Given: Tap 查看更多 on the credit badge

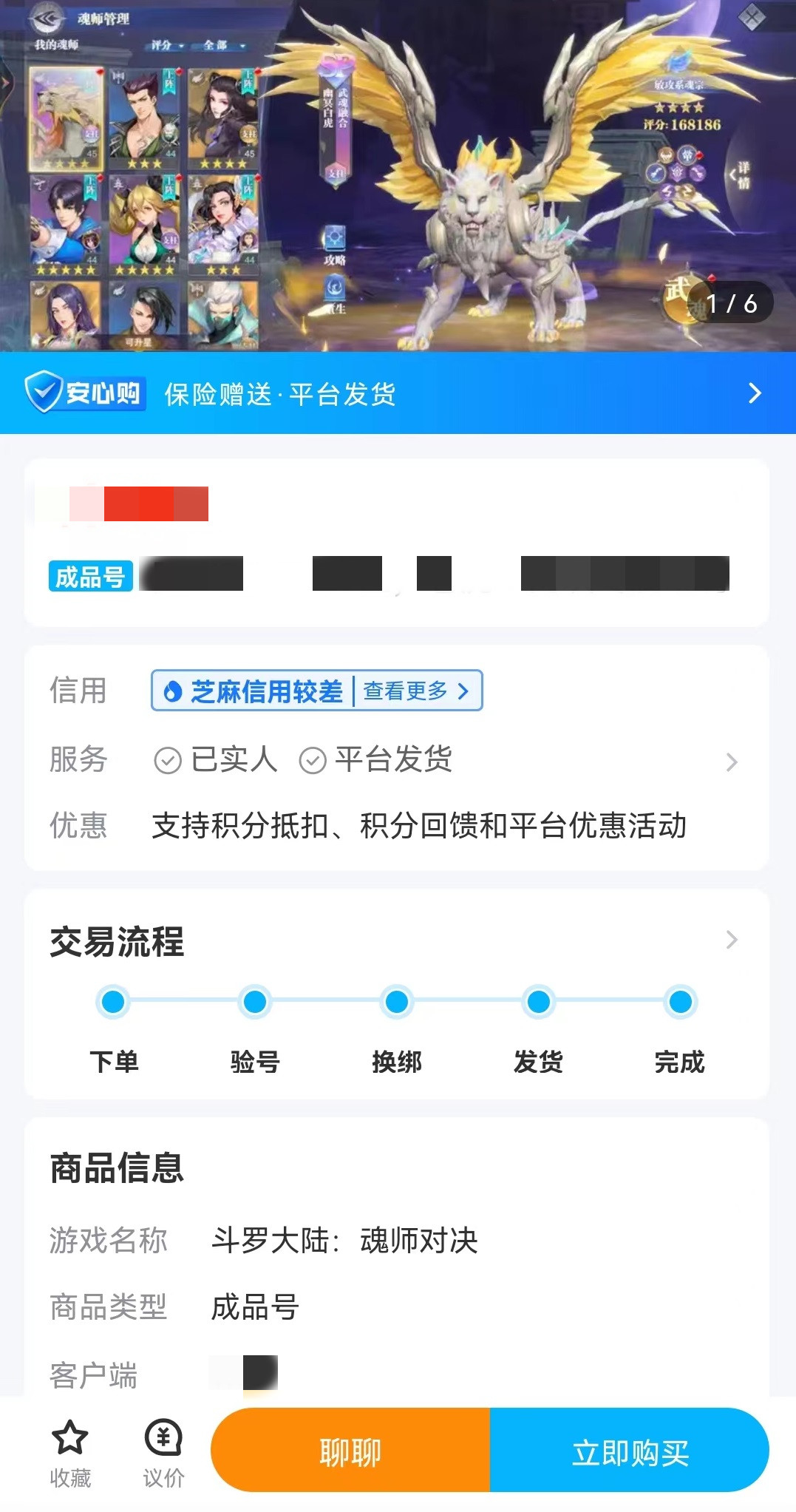Looking at the screenshot, I should pyautogui.click(x=415, y=691).
